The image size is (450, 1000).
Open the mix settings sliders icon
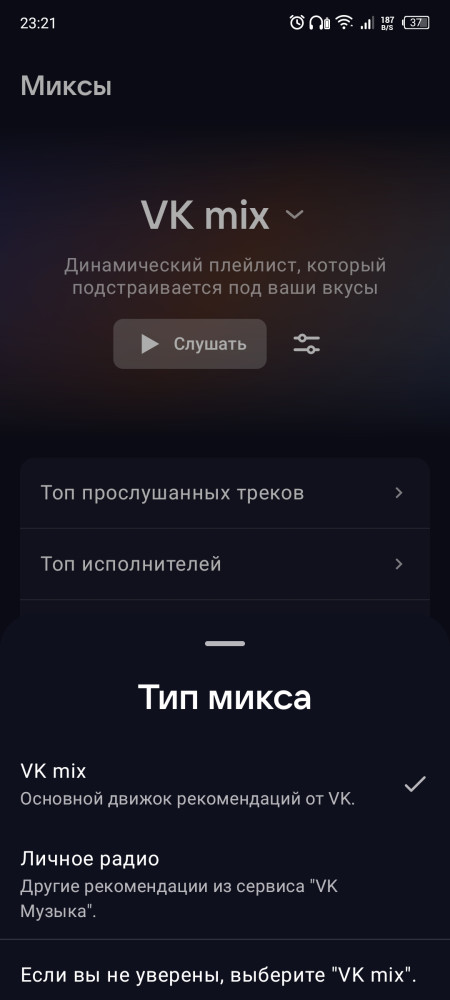[307, 344]
